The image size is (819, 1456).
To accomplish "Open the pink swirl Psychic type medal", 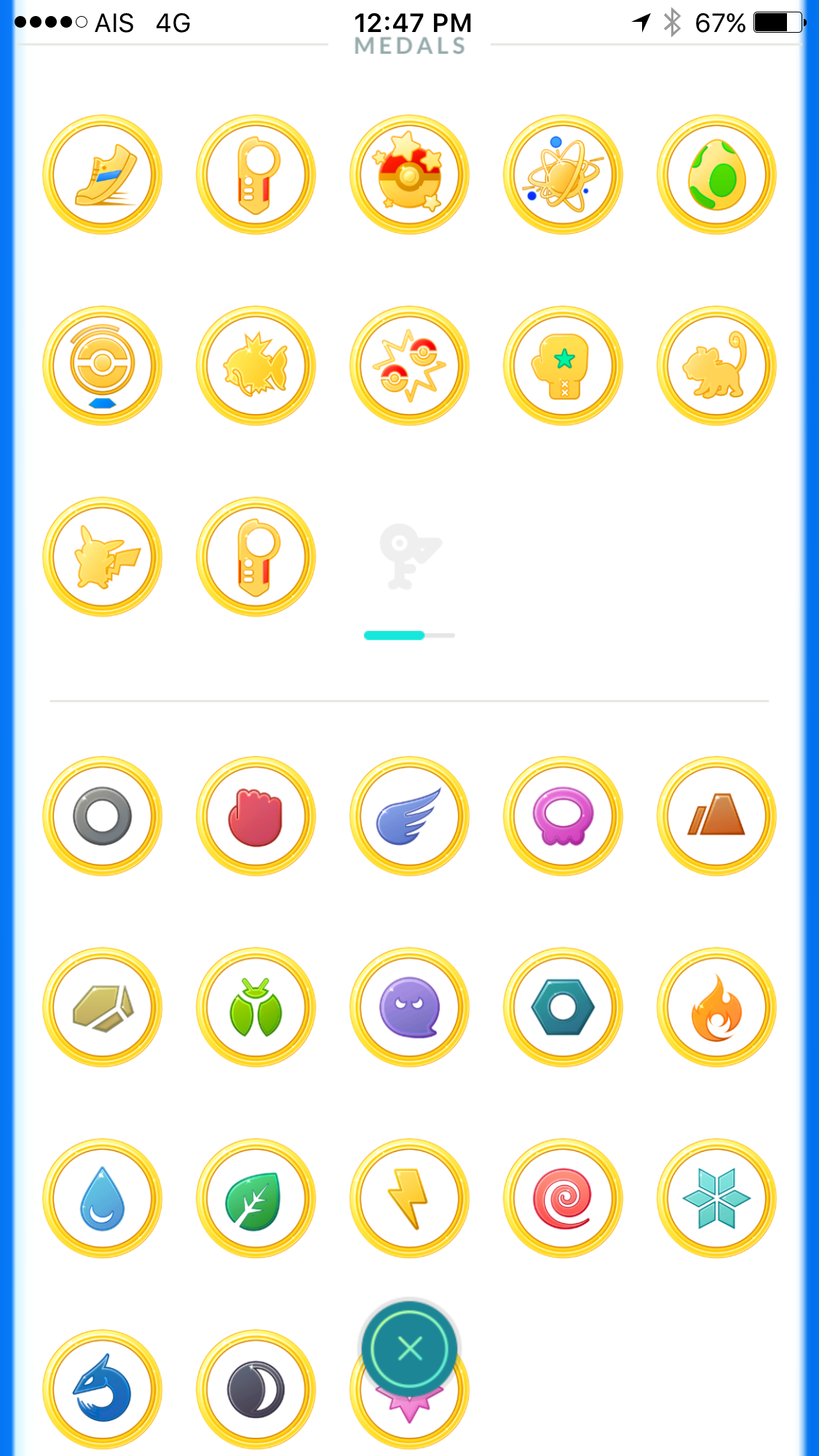I will [x=563, y=1198].
